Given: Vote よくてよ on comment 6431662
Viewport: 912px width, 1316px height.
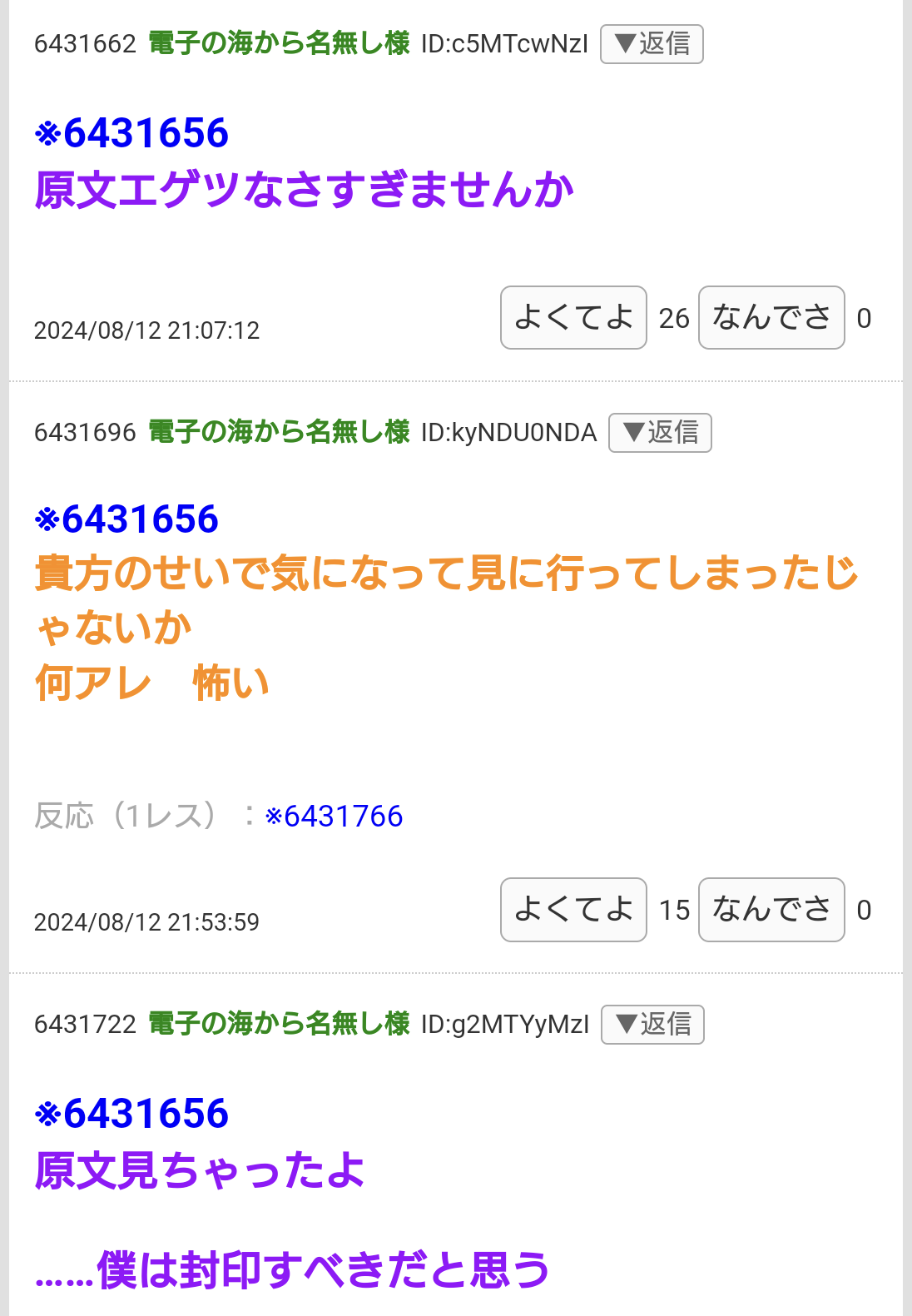Looking at the screenshot, I should [573, 318].
